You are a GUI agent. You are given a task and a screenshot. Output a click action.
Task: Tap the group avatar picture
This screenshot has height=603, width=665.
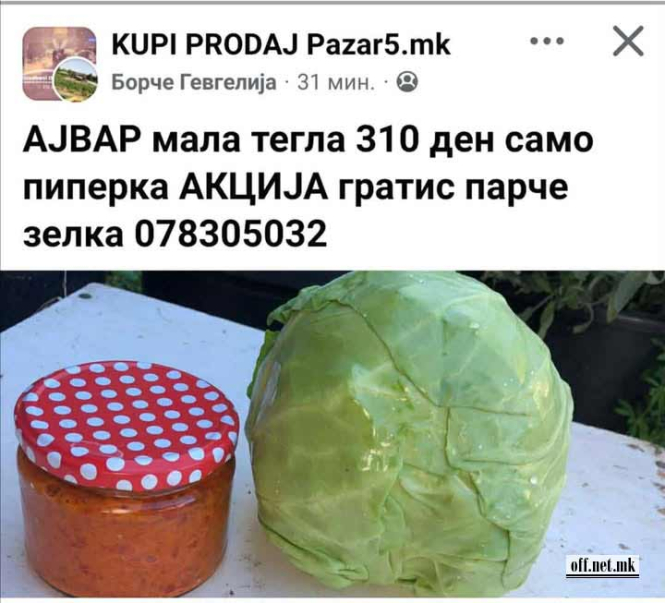58,62
